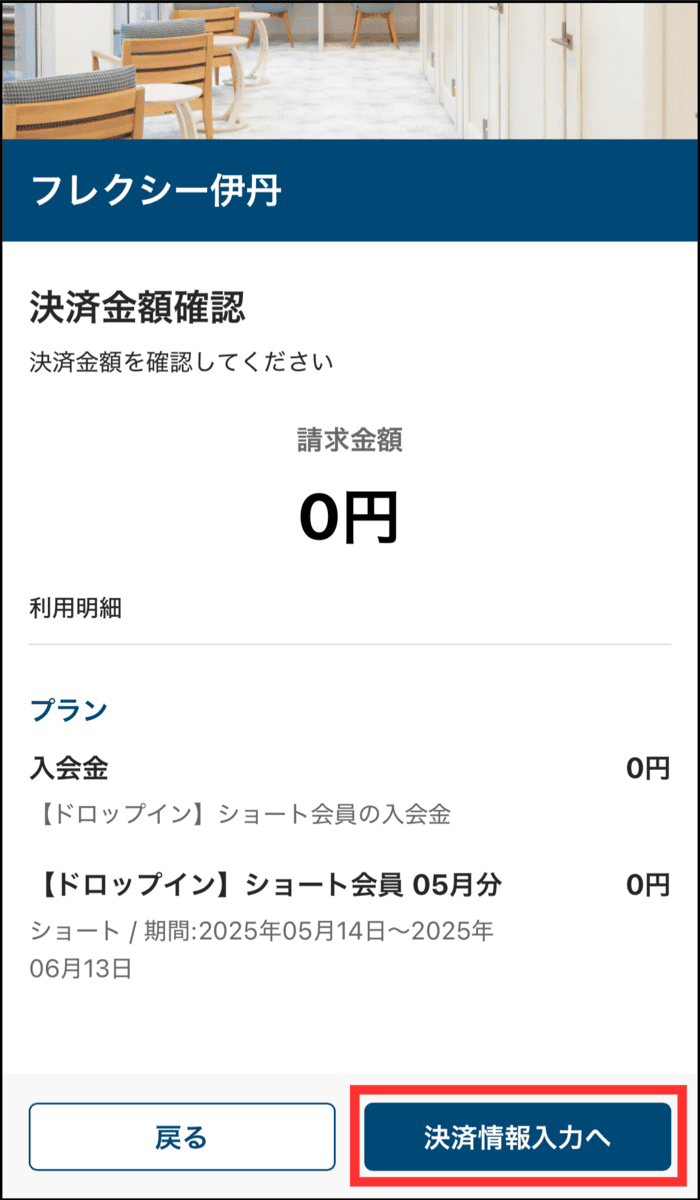Tap the 戻る back button
Screen dimensions: 700x1200
tap(181, 1137)
